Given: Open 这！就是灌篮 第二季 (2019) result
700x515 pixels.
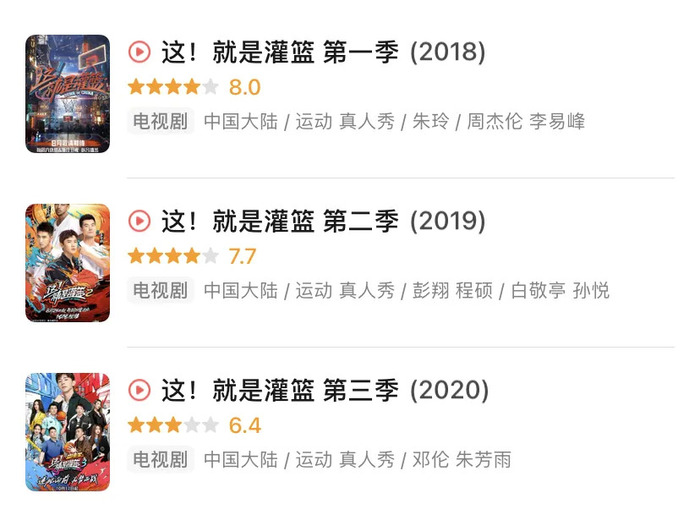Looking at the screenshot, I should click(323, 220).
